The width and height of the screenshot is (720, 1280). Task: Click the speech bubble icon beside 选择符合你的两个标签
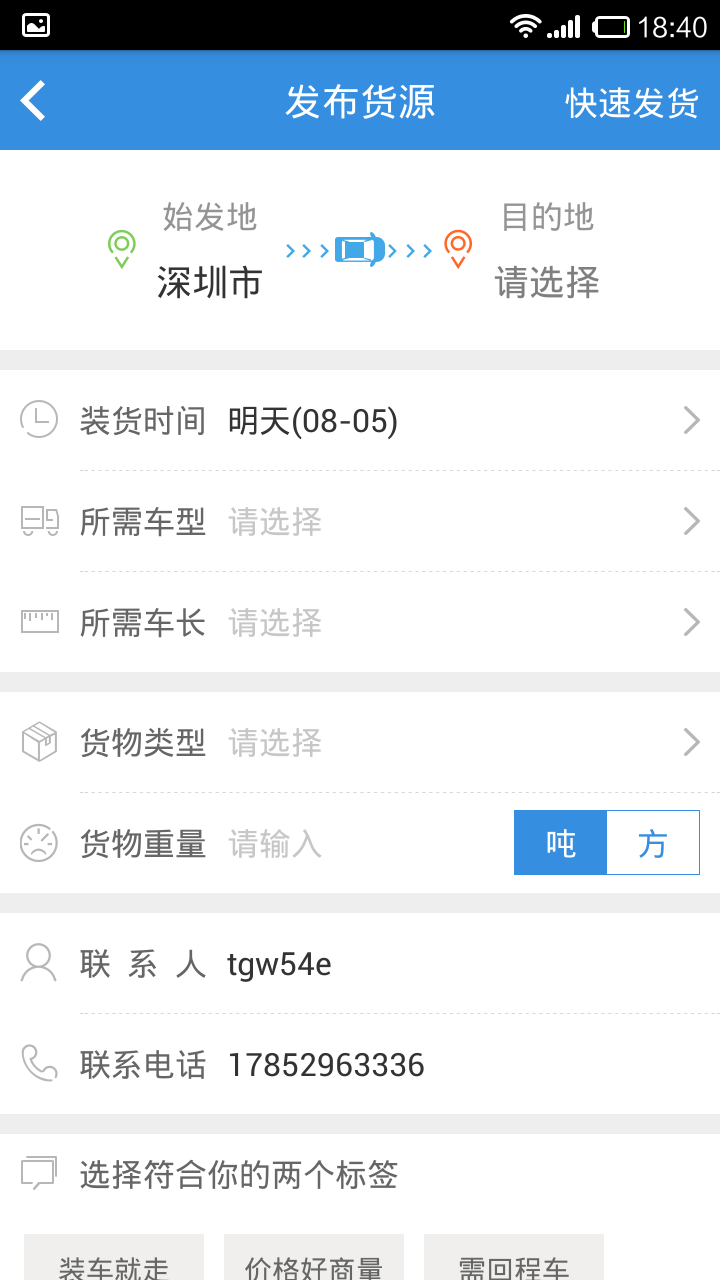[x=38, y=1176]
